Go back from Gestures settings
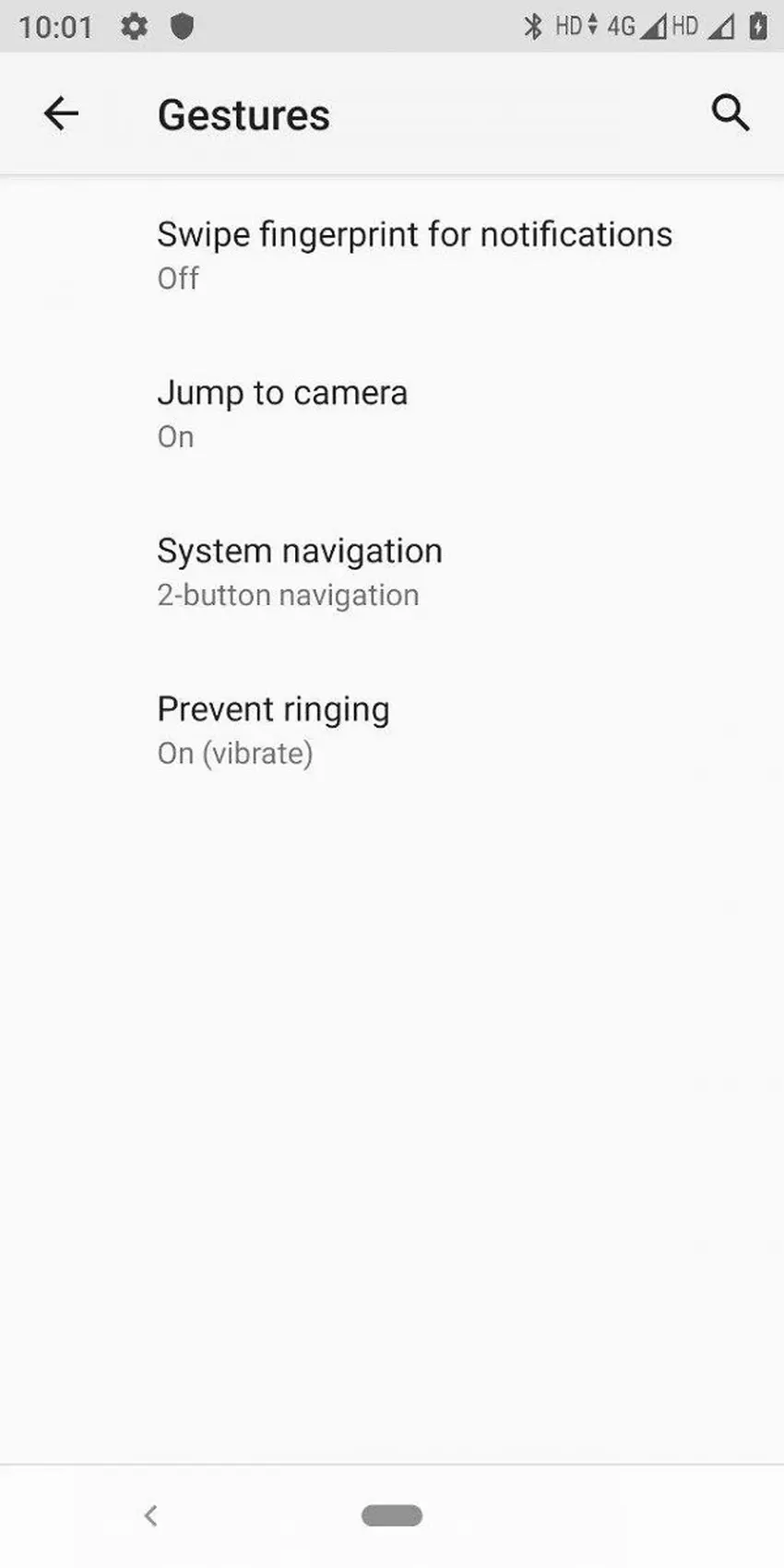Image resolution: width=784 pixels, height=1568 pixels. pyautogui.click(x=62, y=113)
